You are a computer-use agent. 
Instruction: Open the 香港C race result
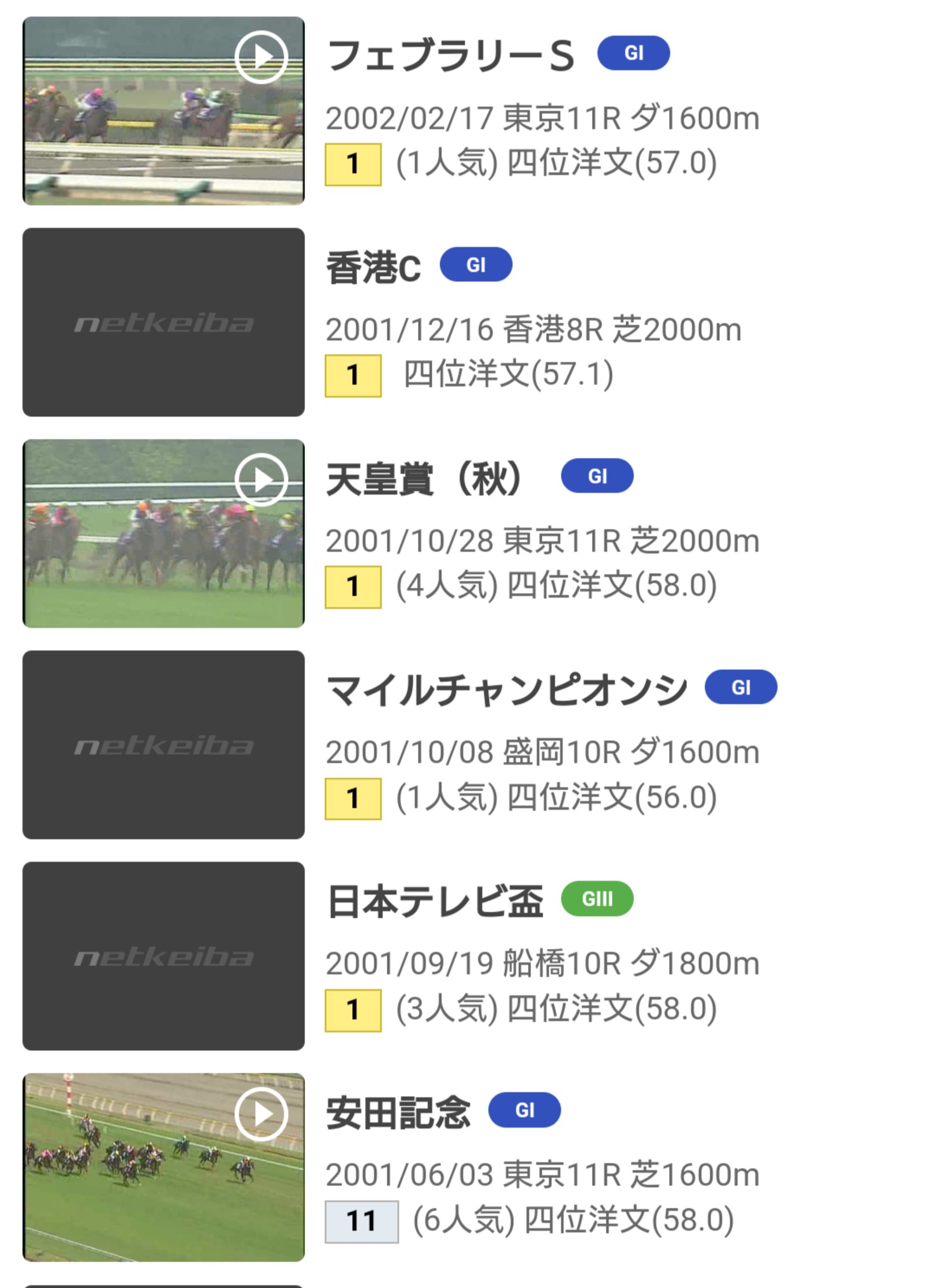tap(373, 268)
